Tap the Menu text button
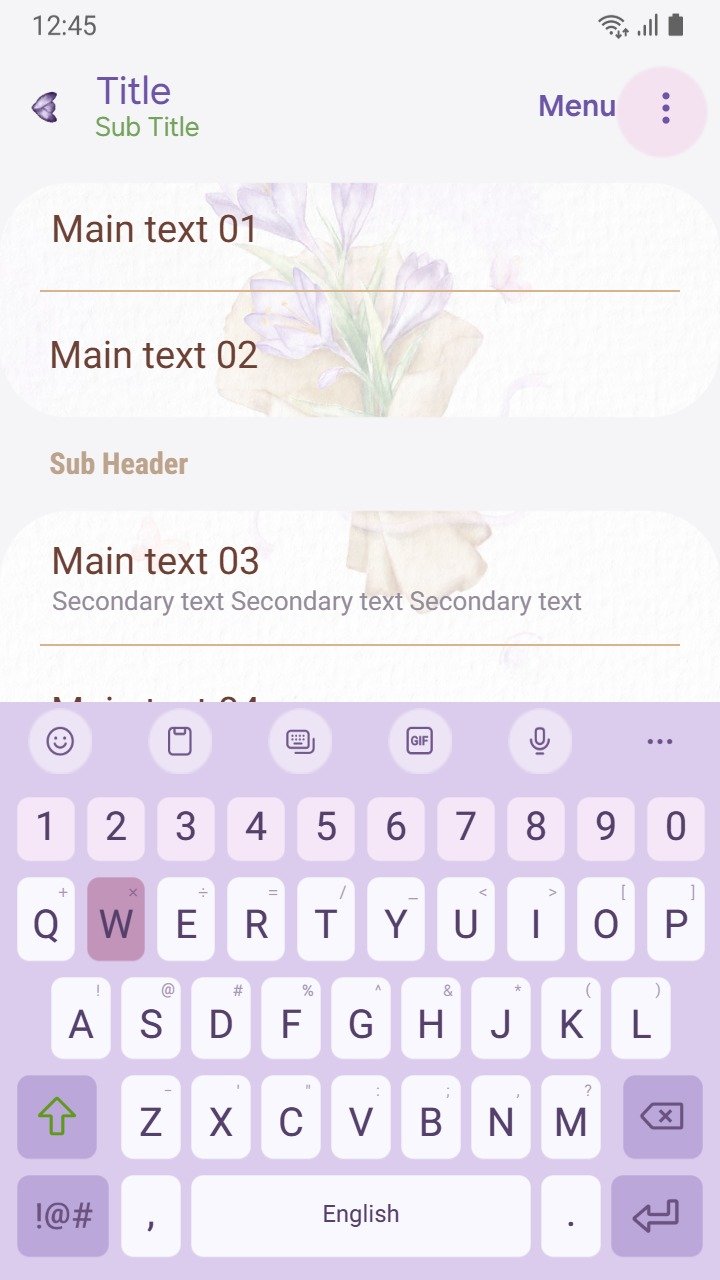This screenshot has height=1280, width=720. tap(577, 106)
